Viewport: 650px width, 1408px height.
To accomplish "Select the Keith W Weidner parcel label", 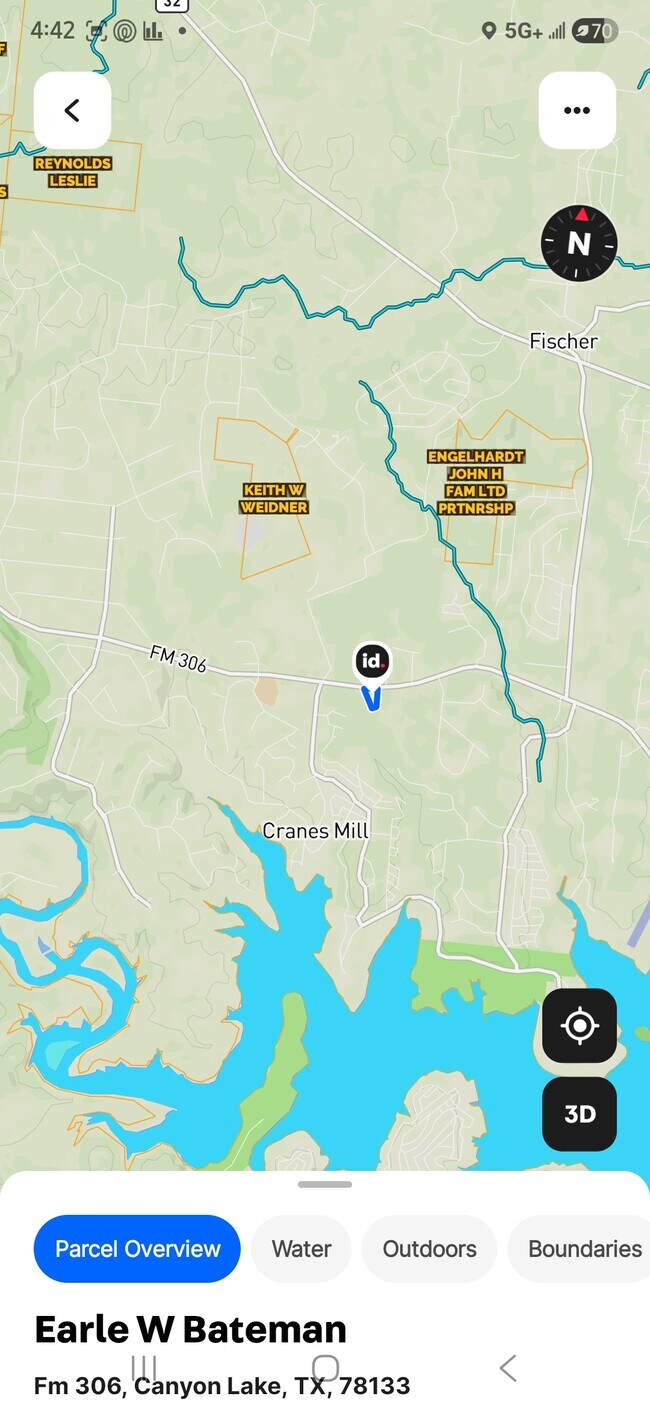I will 273,498.
